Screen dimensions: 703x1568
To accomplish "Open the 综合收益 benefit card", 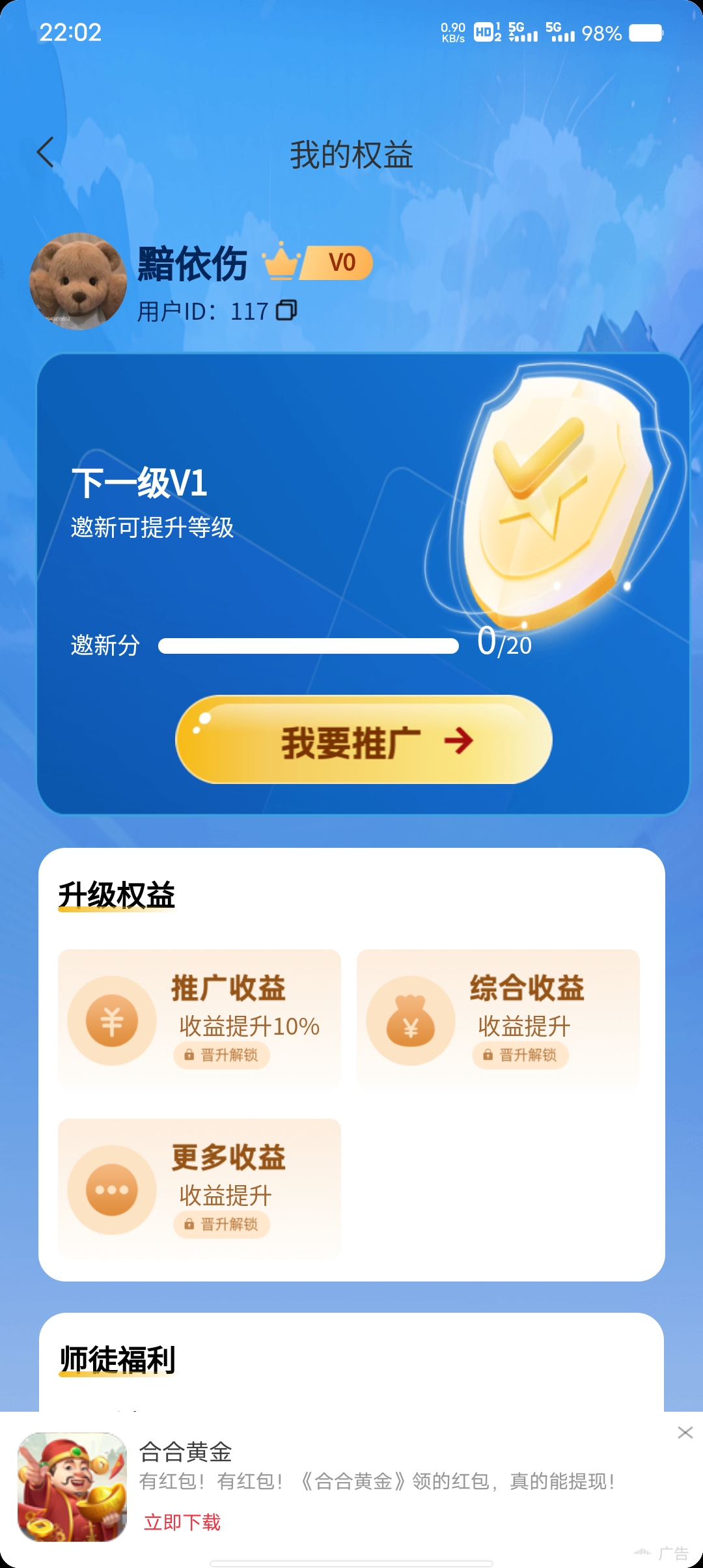I will click(x=498, y=1018).
